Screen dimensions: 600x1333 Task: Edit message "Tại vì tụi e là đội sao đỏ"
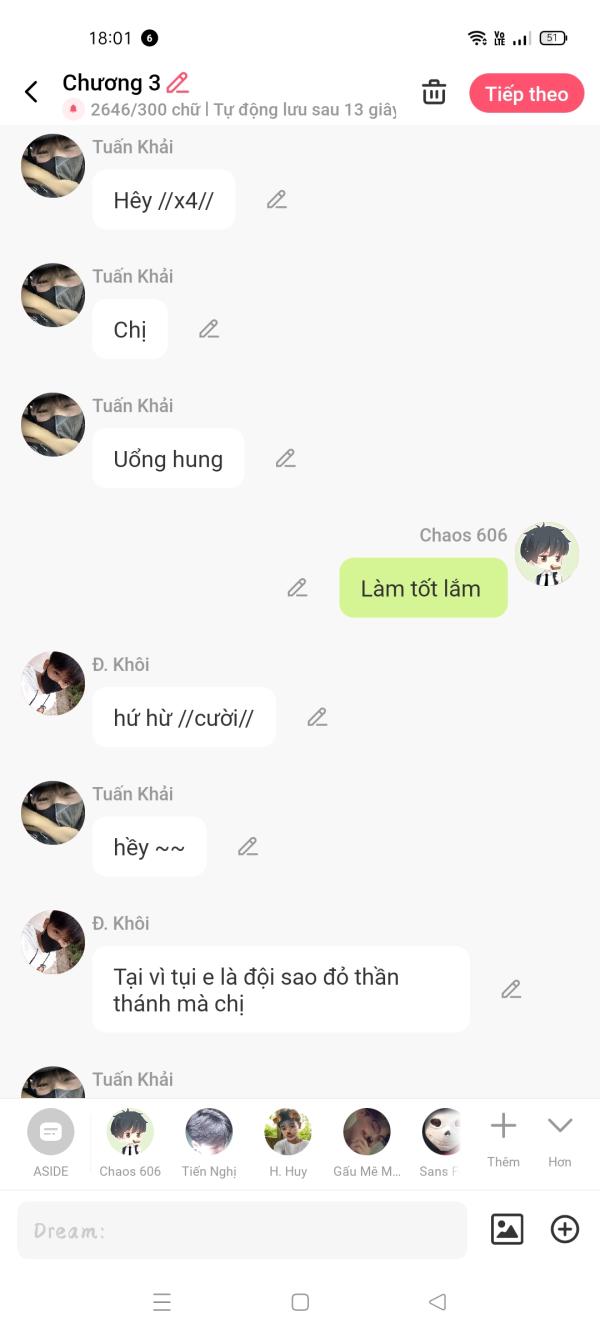[x=511, y=990]
